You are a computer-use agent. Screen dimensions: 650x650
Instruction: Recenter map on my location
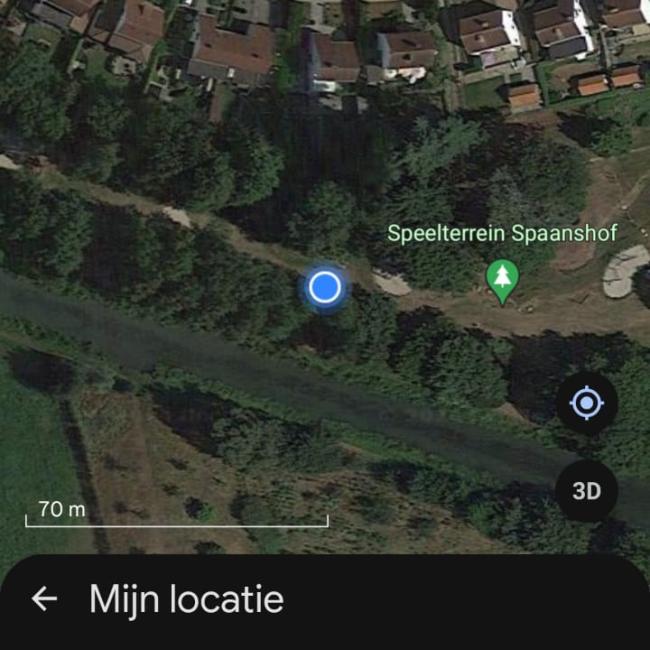[x=586, y=404]
